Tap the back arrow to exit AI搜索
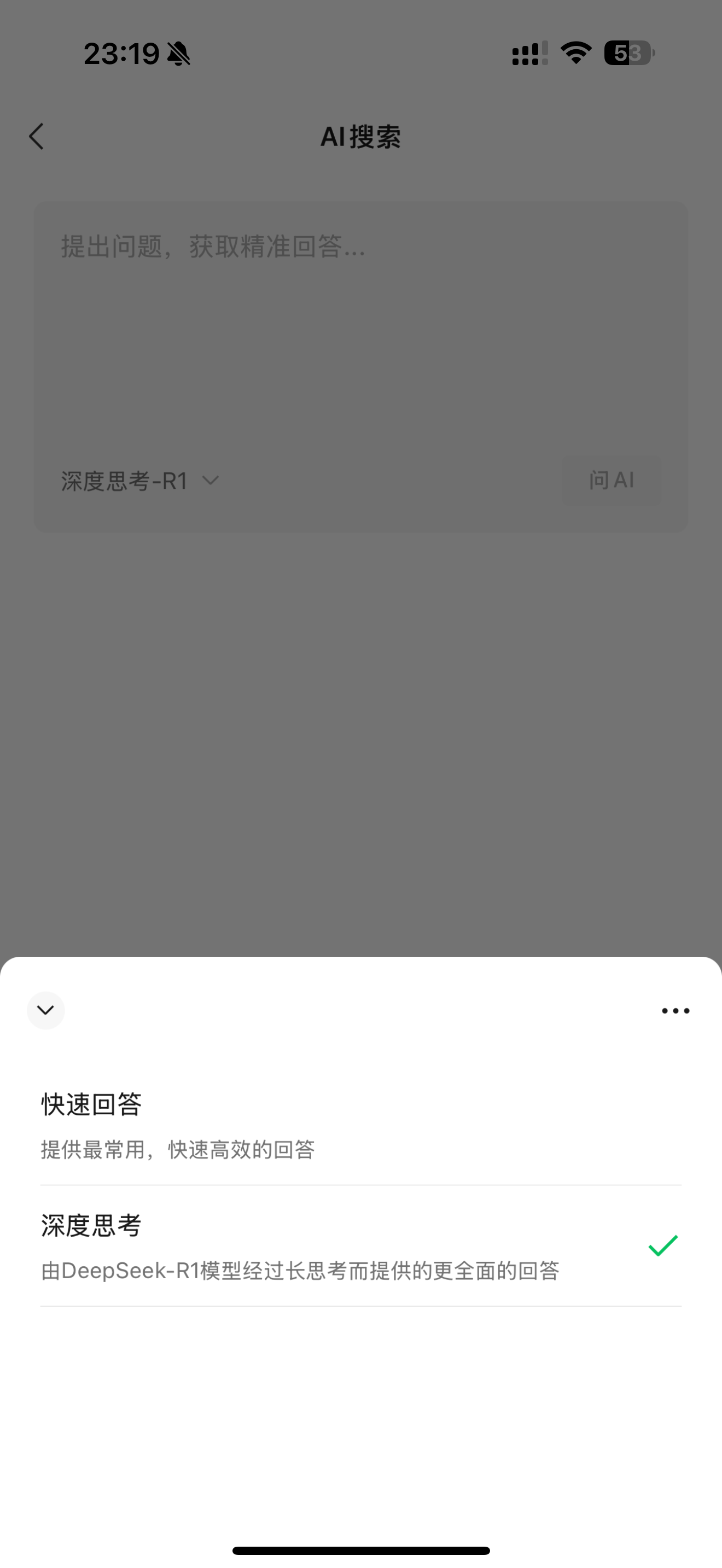Image resolution: width=722 pixels, height=1568 pixels. (x=37, y=136)
